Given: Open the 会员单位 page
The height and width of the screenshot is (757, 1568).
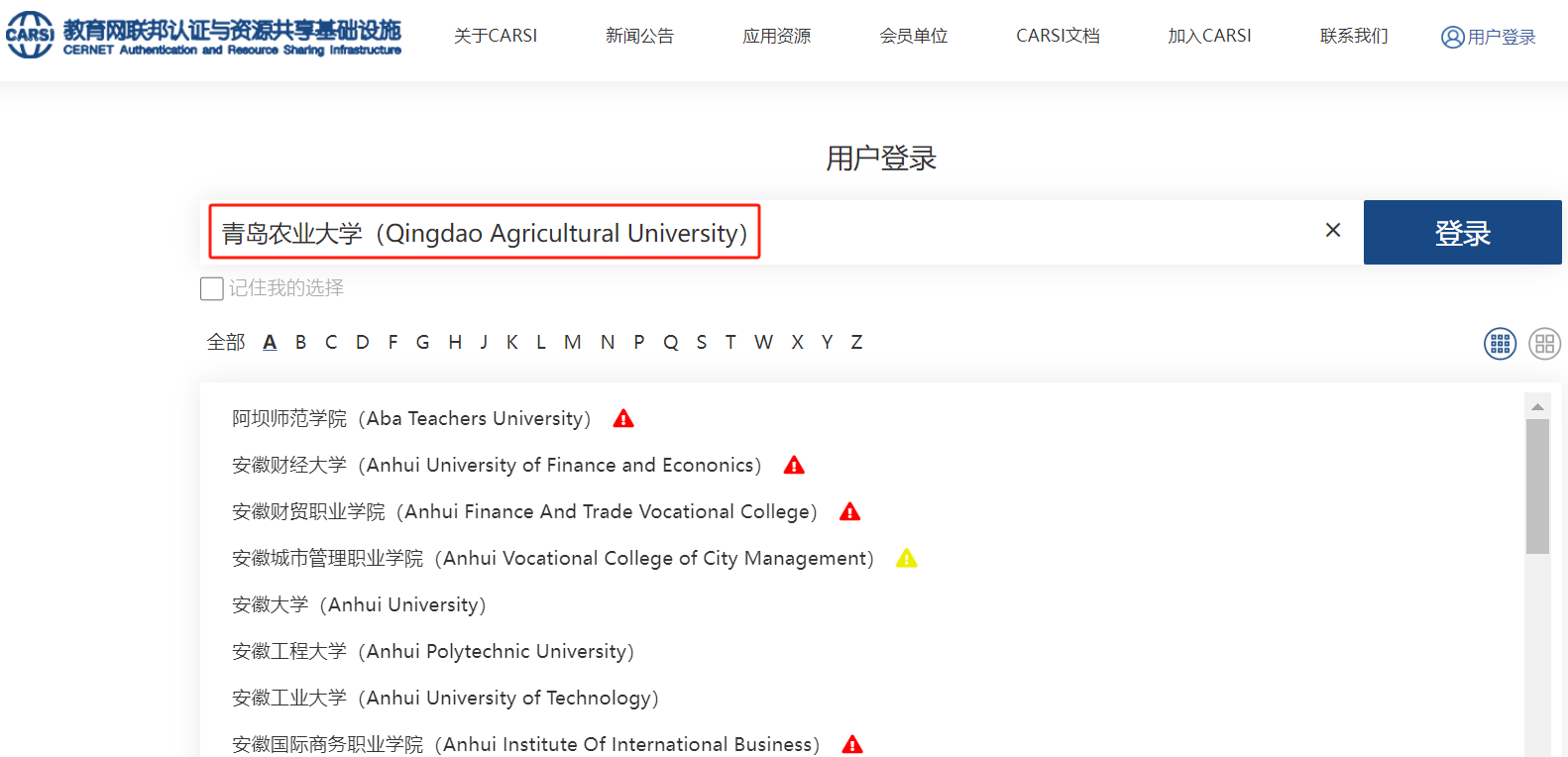Looking at the screenshot, I should pos(913,36).
